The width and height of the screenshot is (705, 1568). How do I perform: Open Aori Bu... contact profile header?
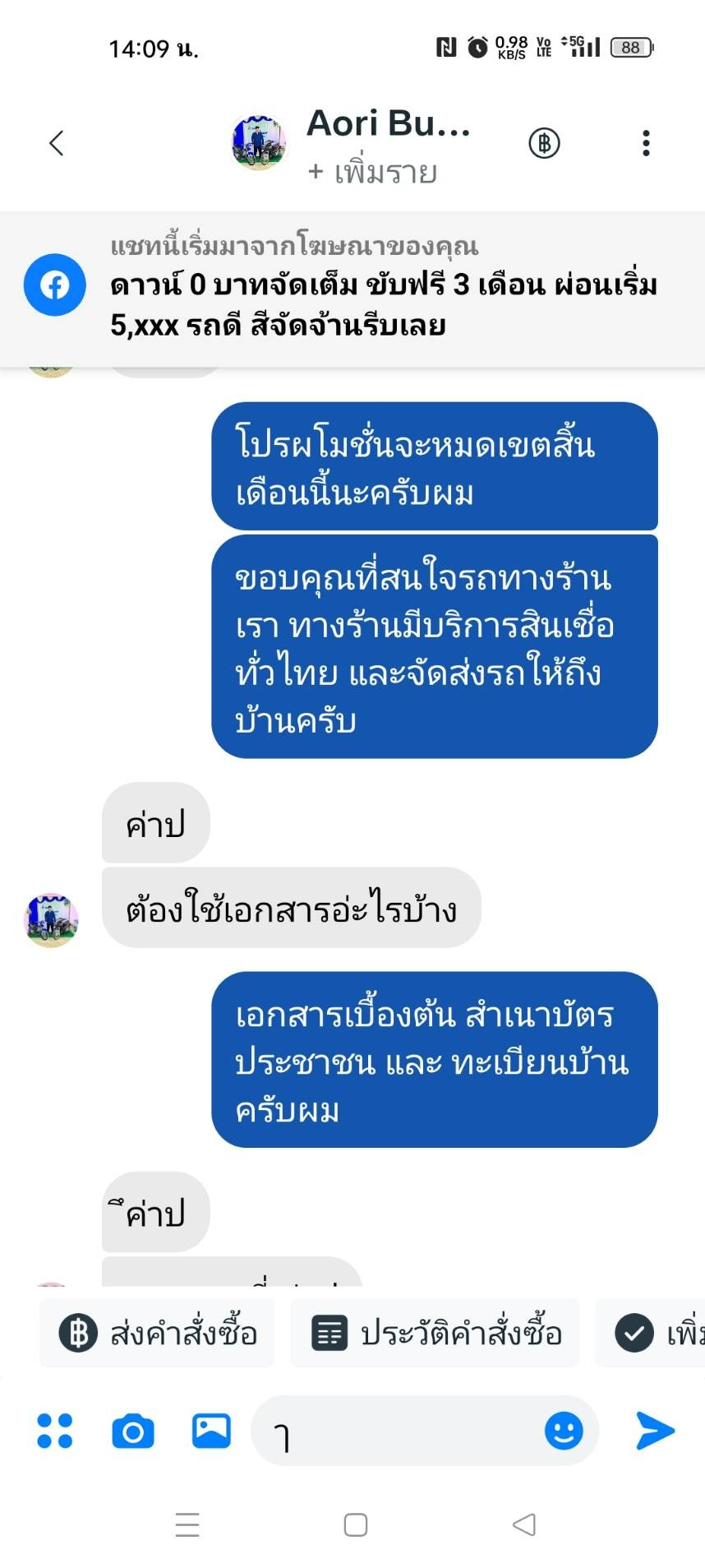388,124
